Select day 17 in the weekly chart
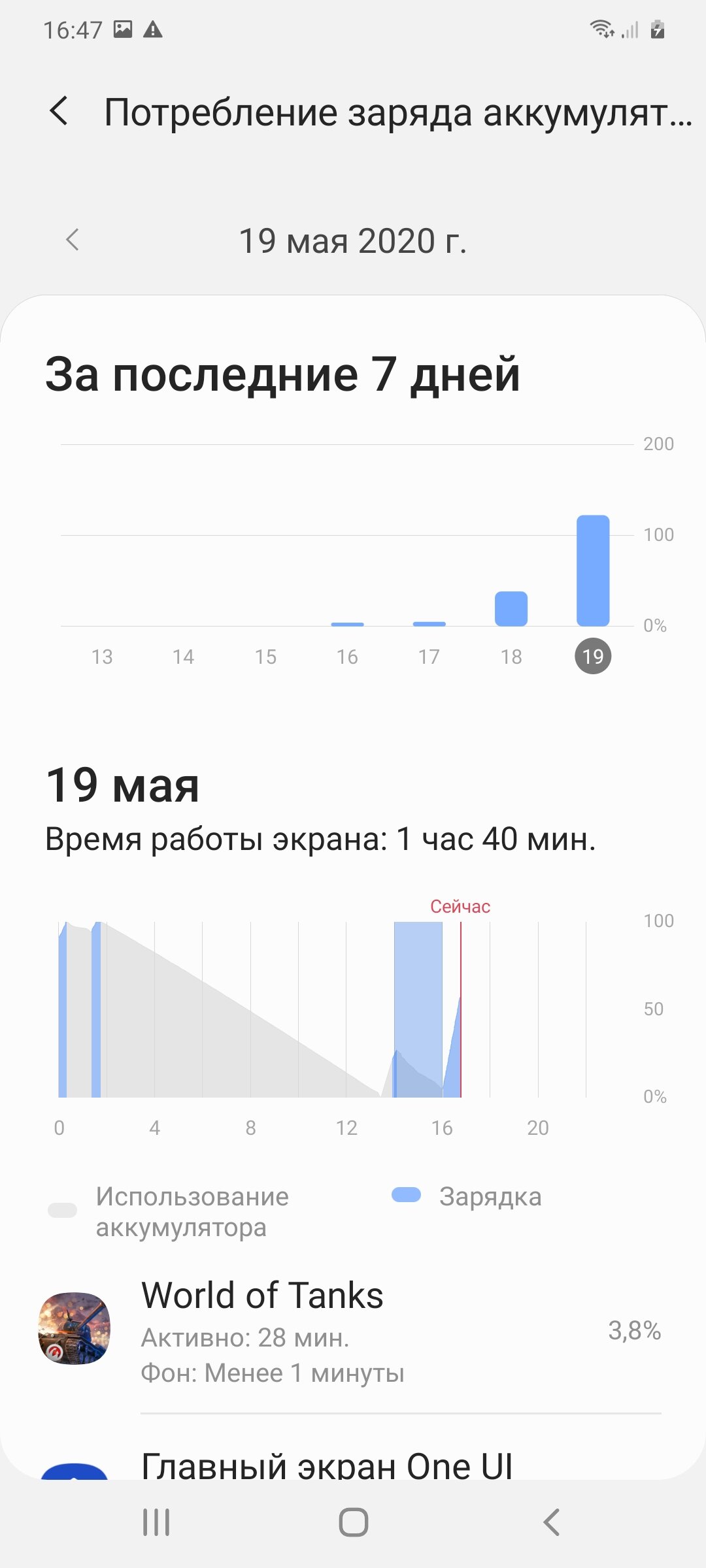 [x=429, y=657]
